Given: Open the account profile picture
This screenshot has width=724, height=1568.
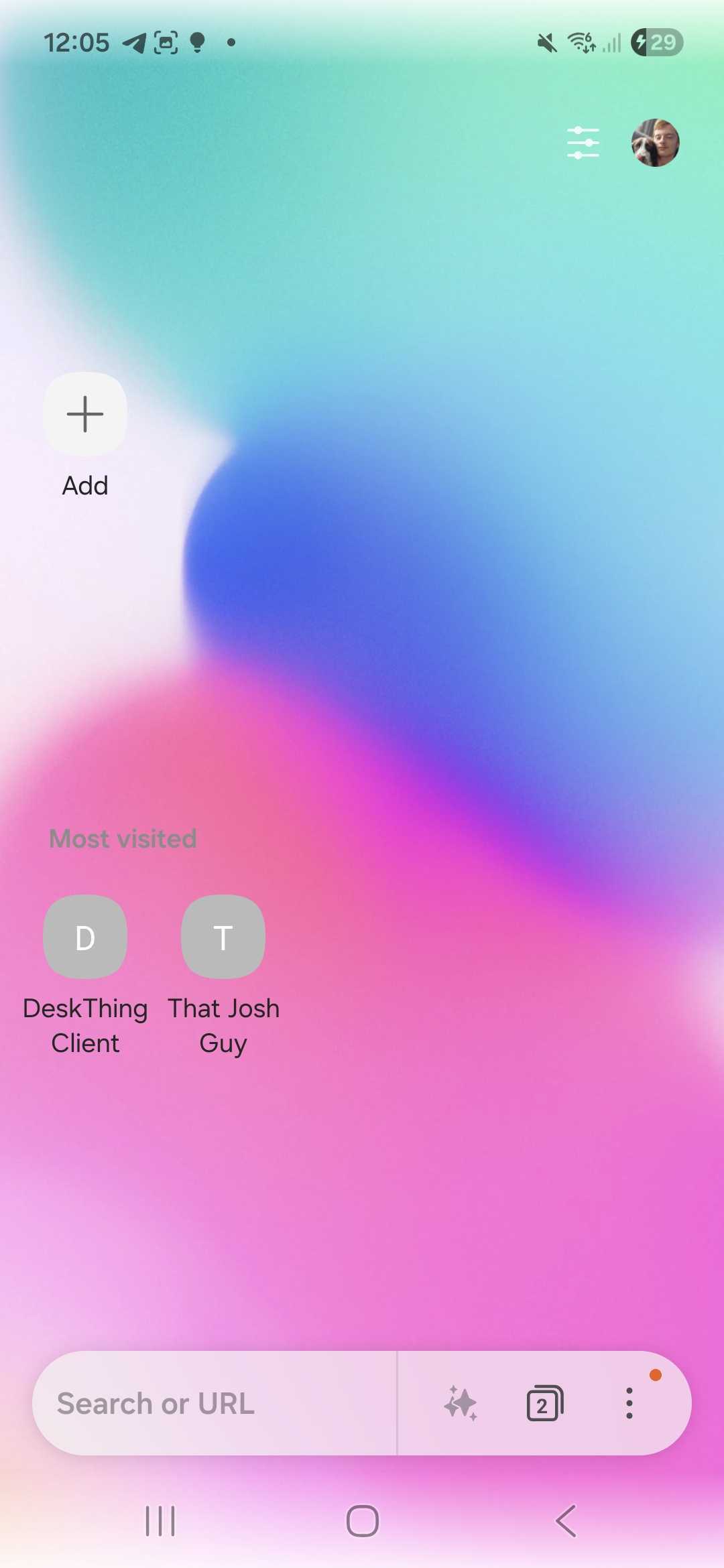Looking at the screenshot, I should (655, 143).
